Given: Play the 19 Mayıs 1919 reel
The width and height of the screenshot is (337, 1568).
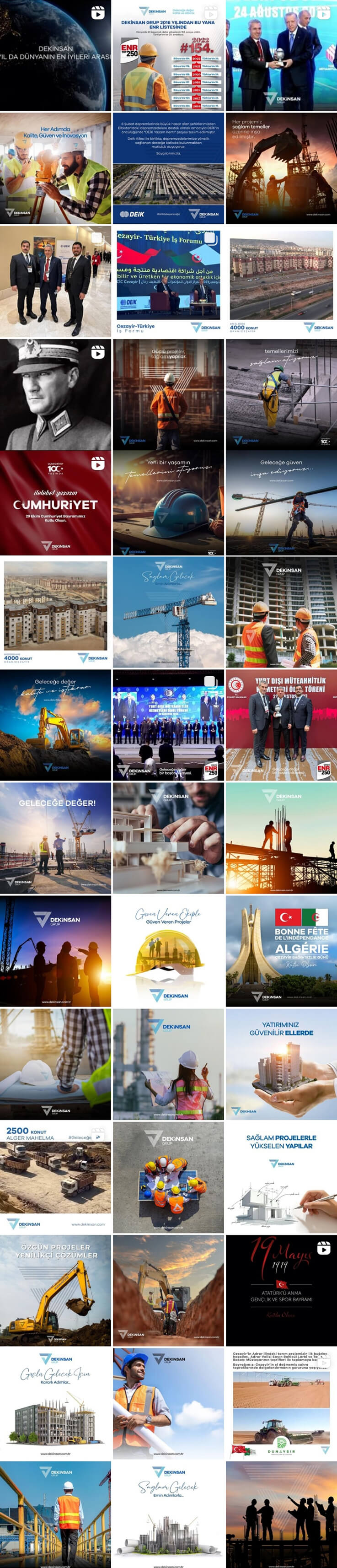Looking at the screenshot, I should [281, 1290].
